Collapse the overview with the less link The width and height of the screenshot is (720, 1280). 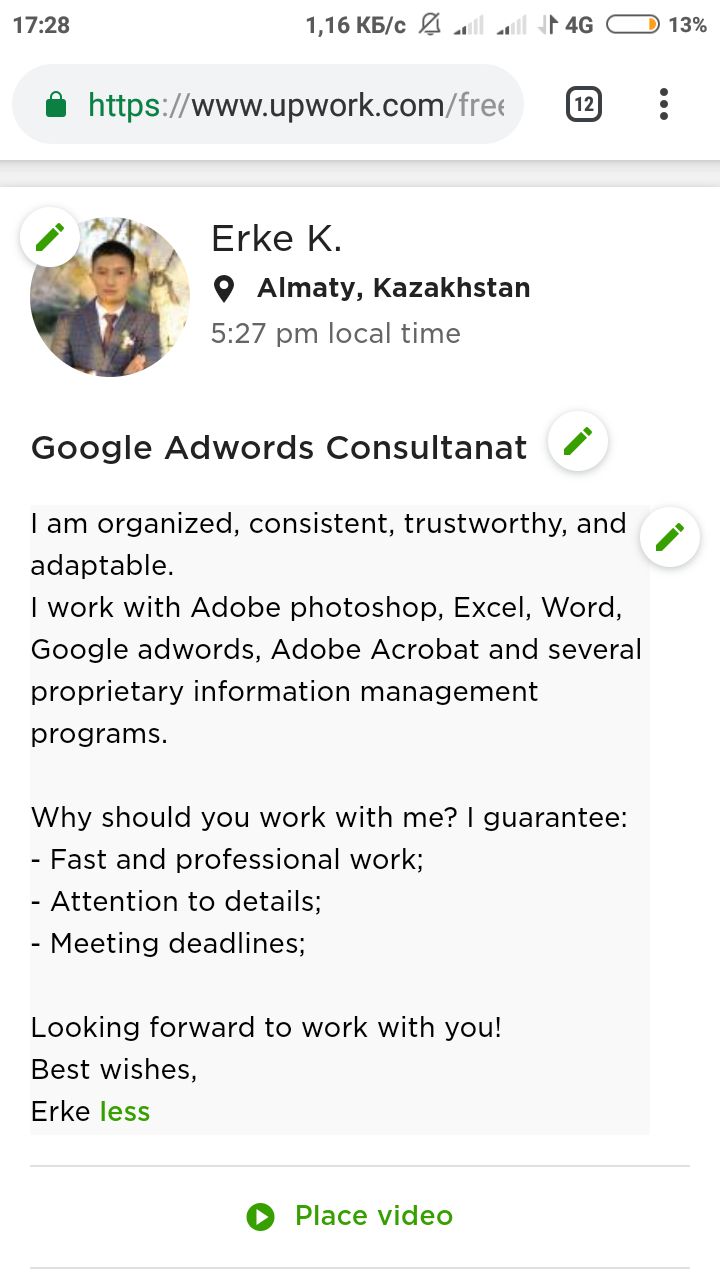coord(125,1111)
